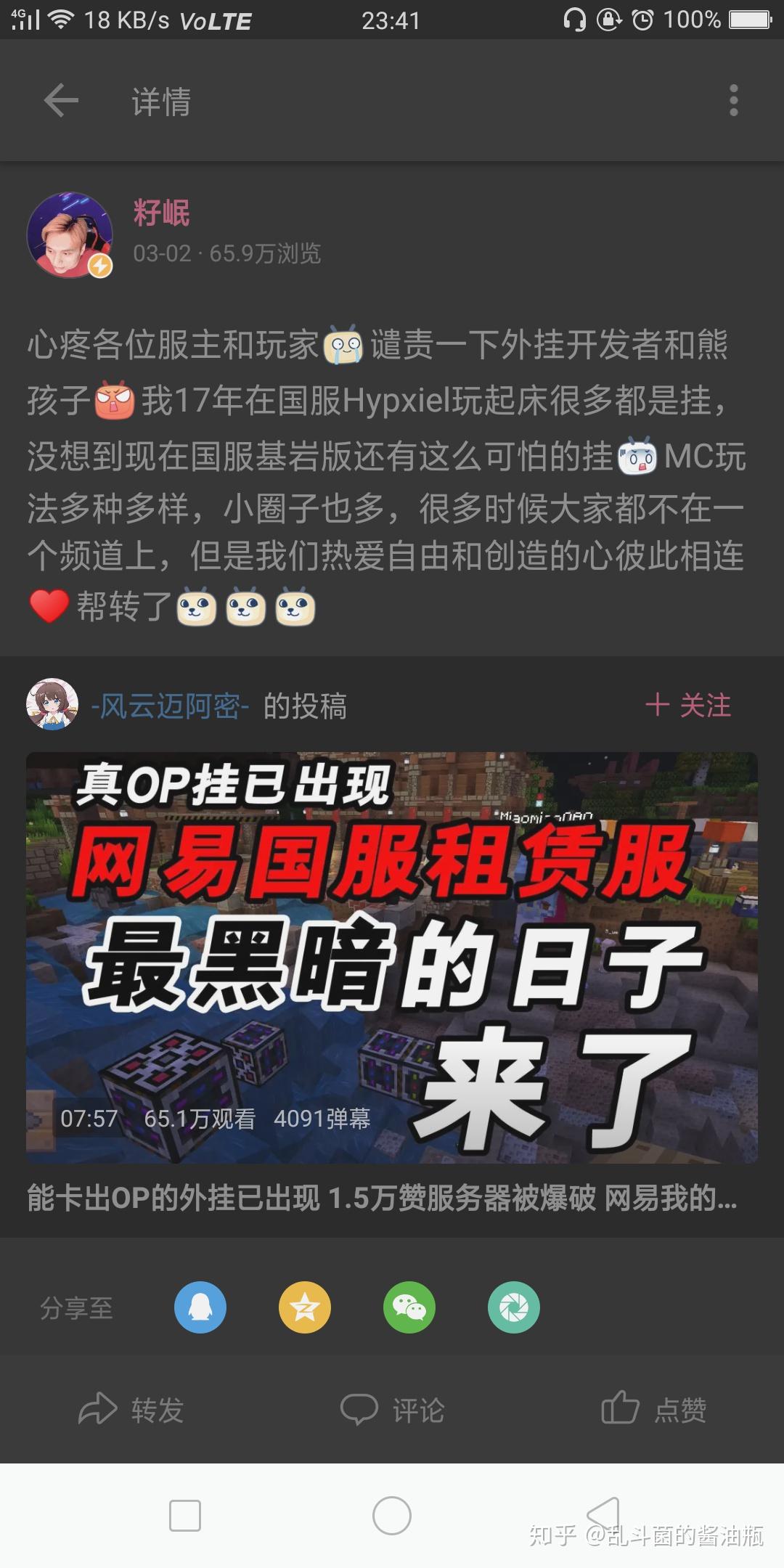Viewport: 784px width, 1568px height.
Task: Open comments via the 评论 bubble icon
Action: tap(360, 1409)
